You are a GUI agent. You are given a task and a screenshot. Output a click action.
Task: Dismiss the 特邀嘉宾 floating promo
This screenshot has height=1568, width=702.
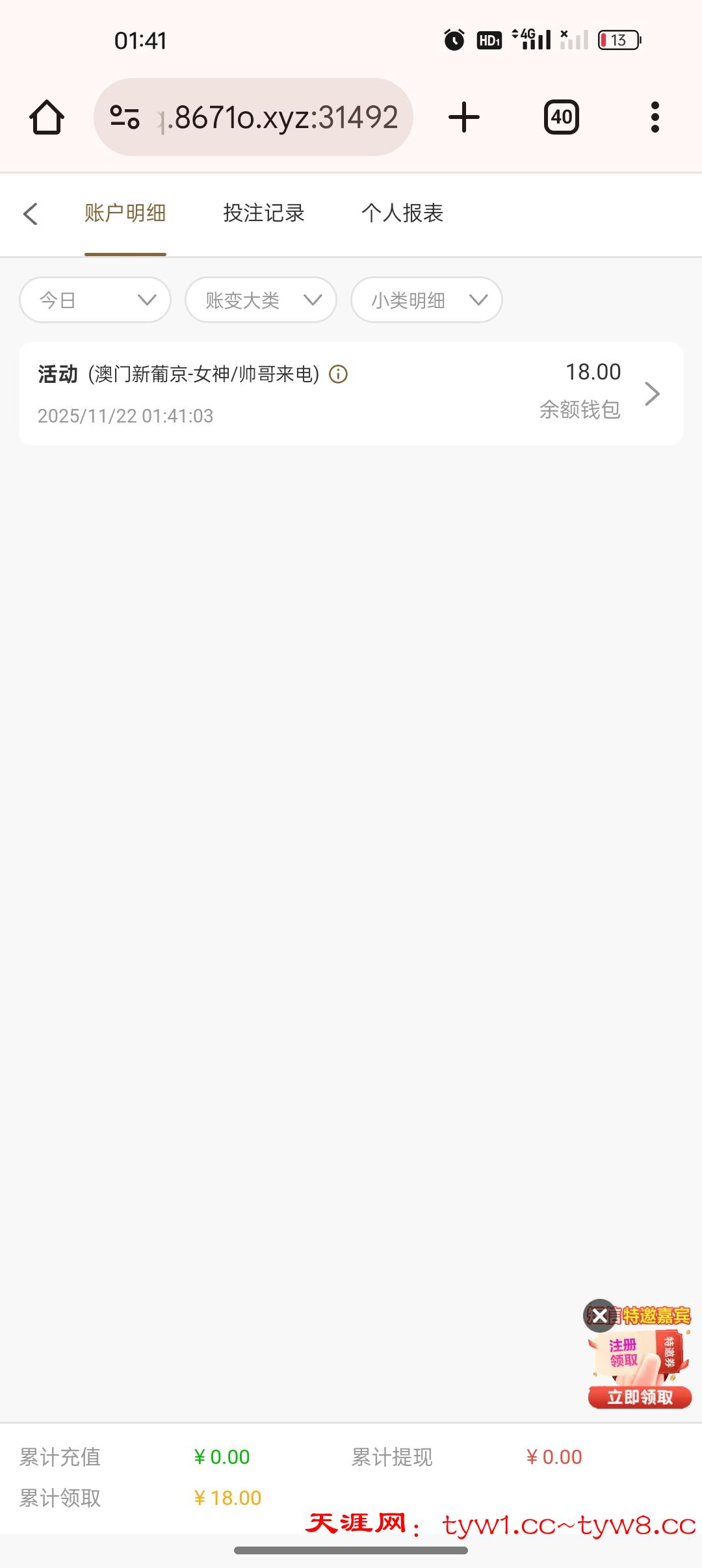click(x=599, y=1316)
